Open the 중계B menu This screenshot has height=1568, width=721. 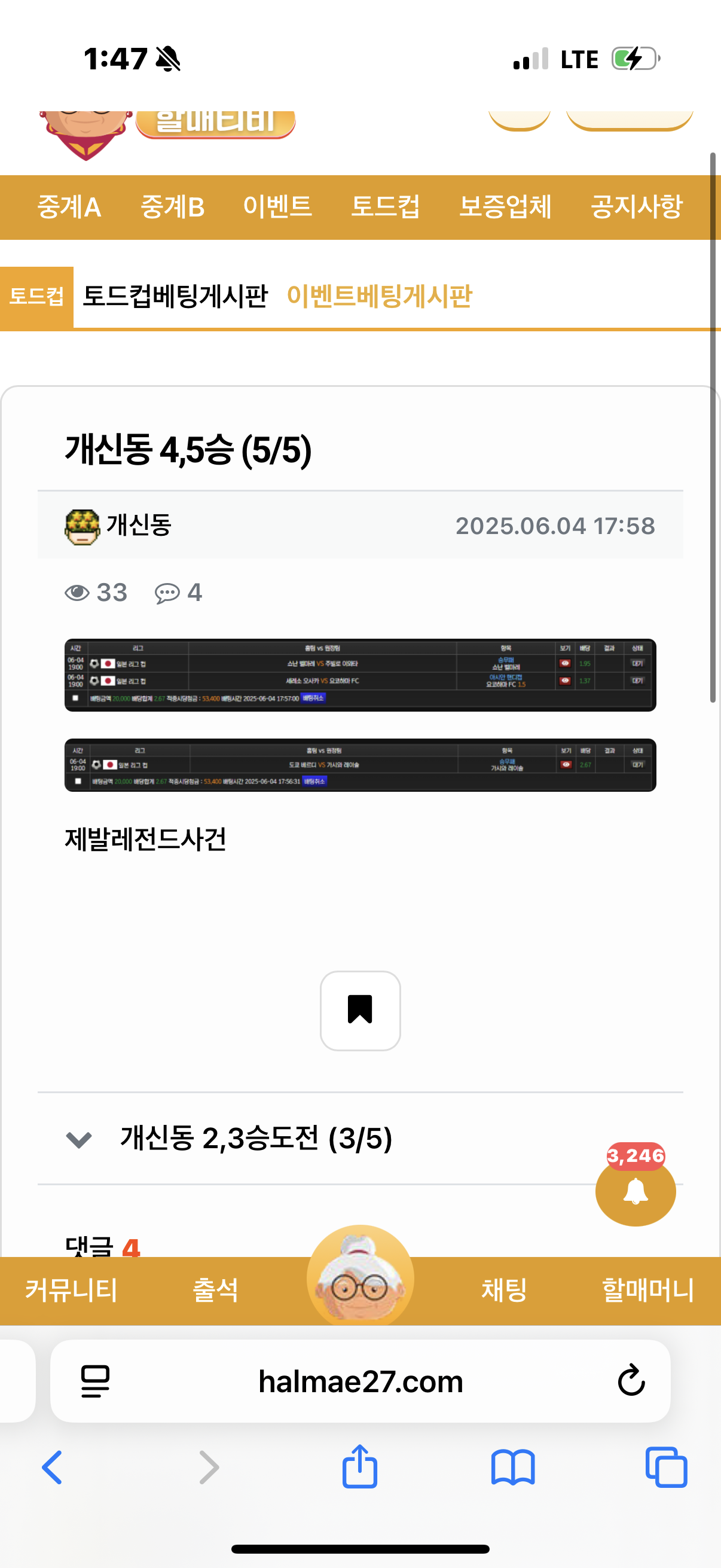(x=172, y=207)
